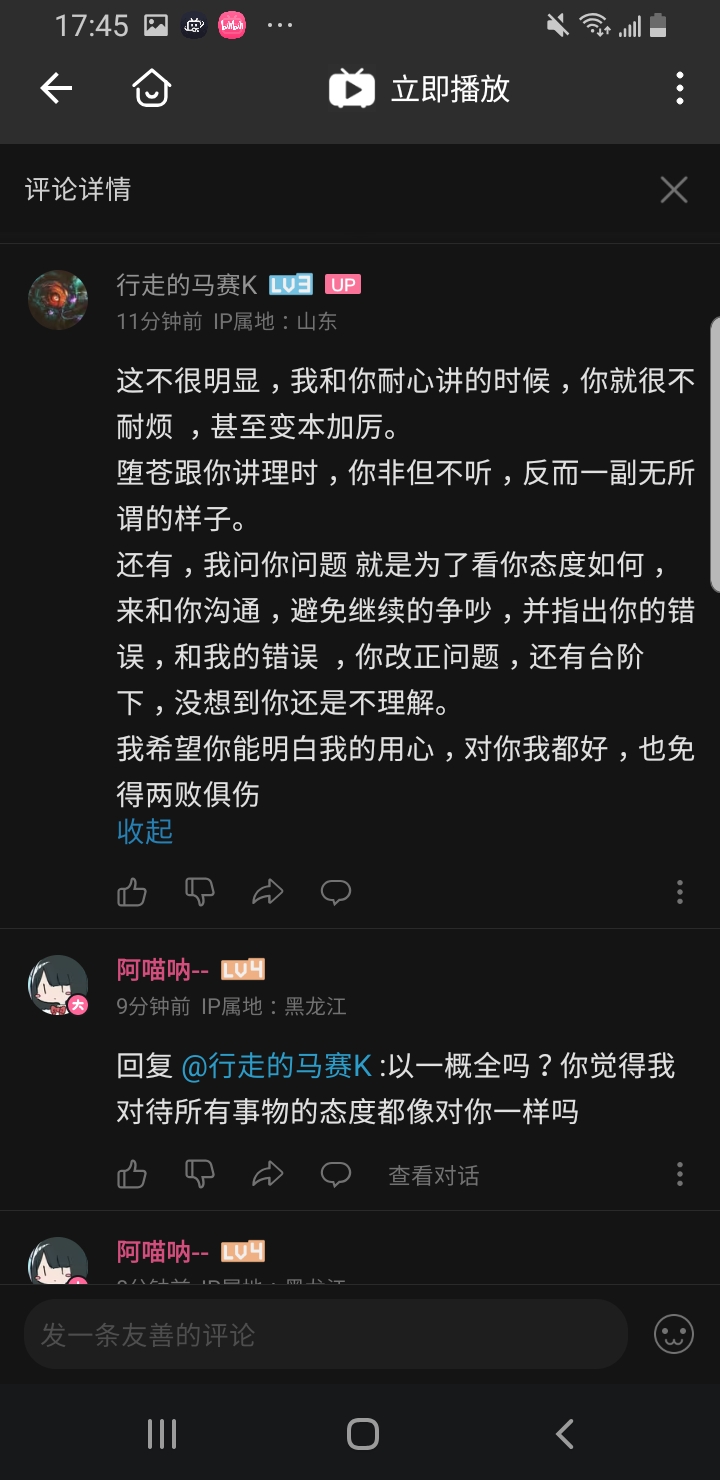Open recent apps from the navigation bar
The width and height of the screenshot is (720, 1480).
tap(162, 1434)
